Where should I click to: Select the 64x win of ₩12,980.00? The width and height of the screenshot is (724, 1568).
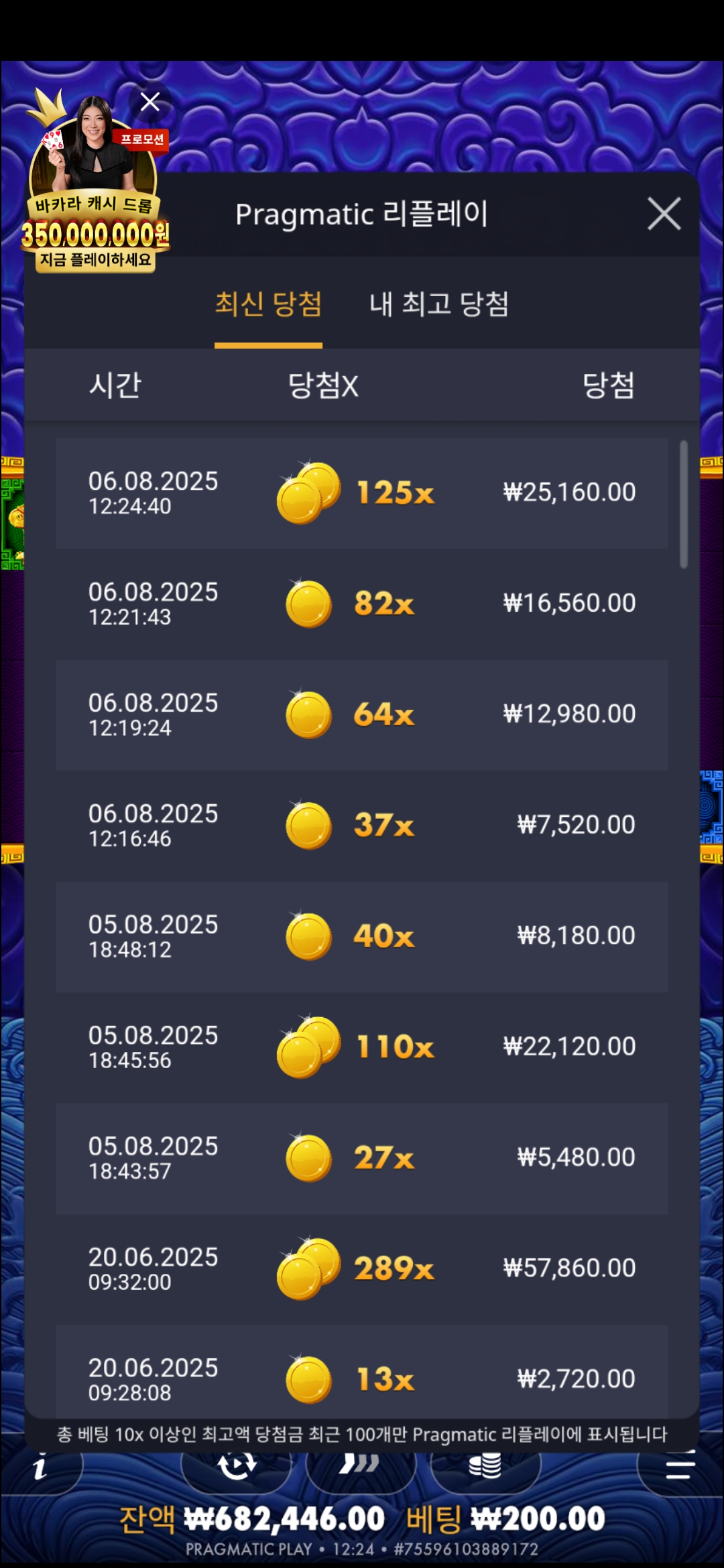(x=362, y=715)
